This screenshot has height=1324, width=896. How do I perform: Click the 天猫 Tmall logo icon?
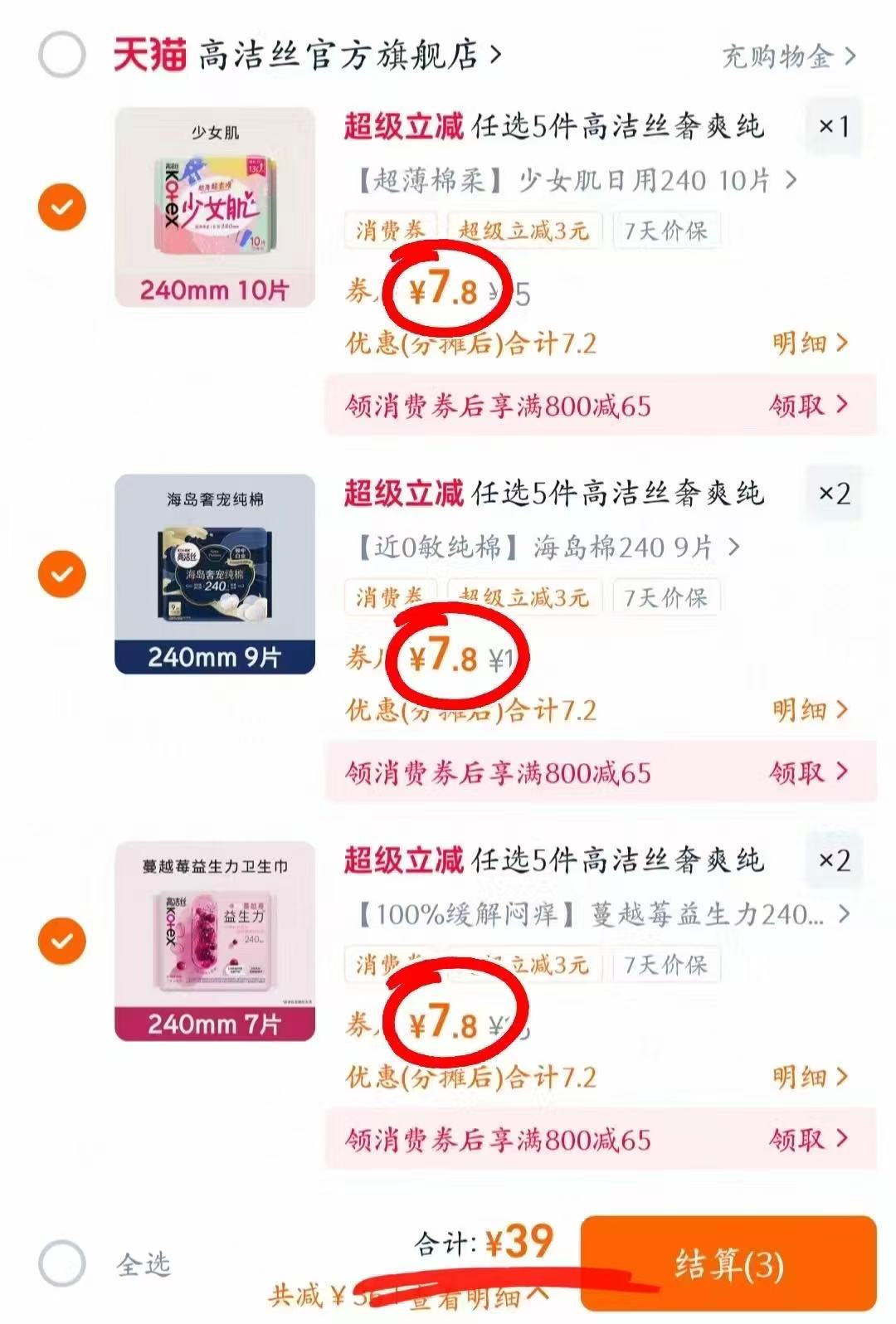[x=149, y=52]
